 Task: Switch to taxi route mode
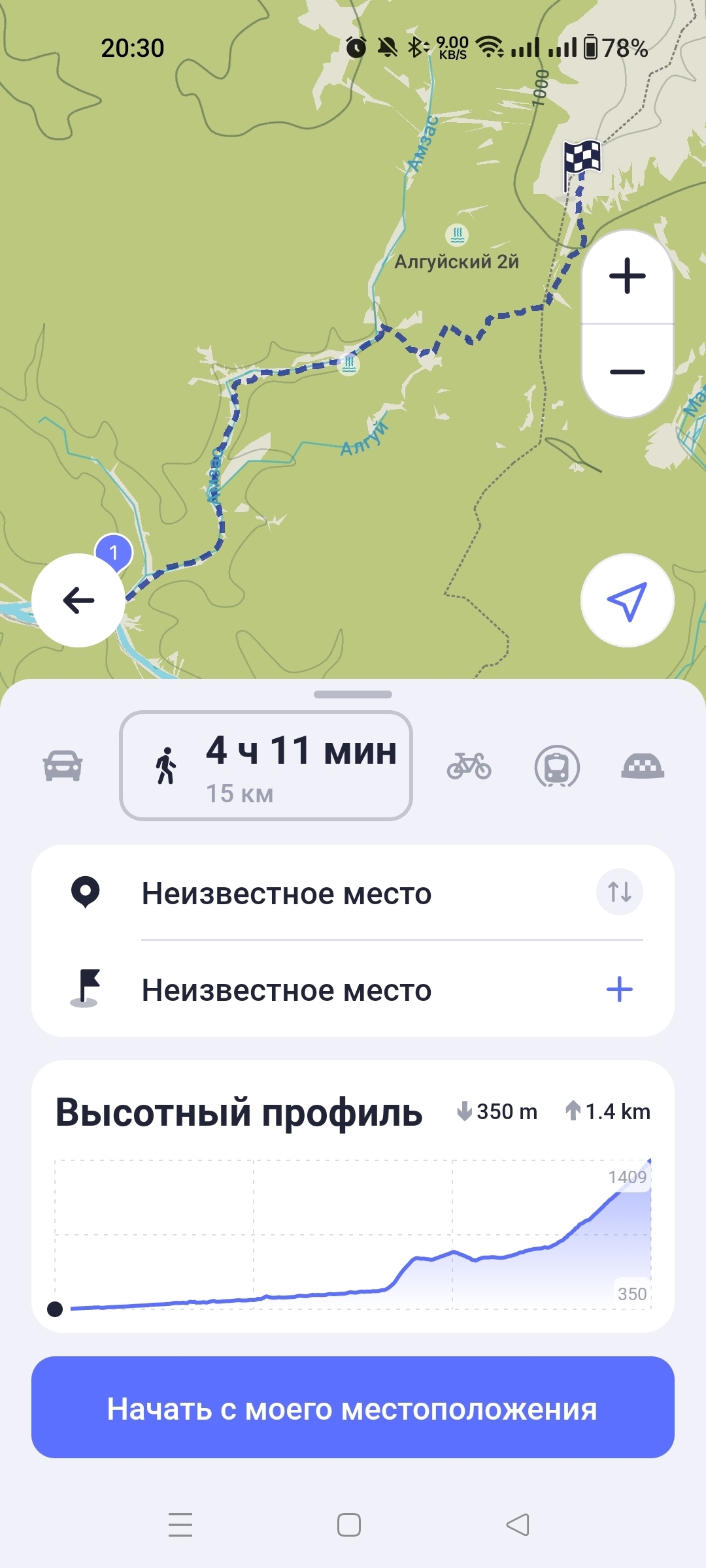(x=643, y=766)
